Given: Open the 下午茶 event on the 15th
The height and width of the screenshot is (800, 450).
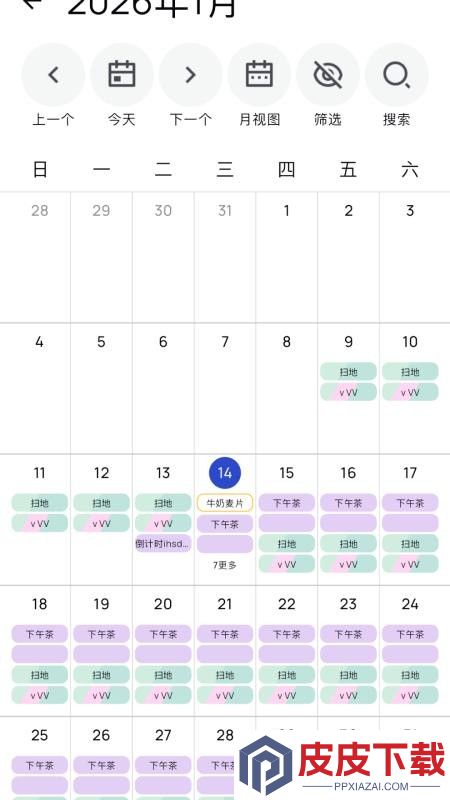Looking at the screenshot, I should (286, 503).
